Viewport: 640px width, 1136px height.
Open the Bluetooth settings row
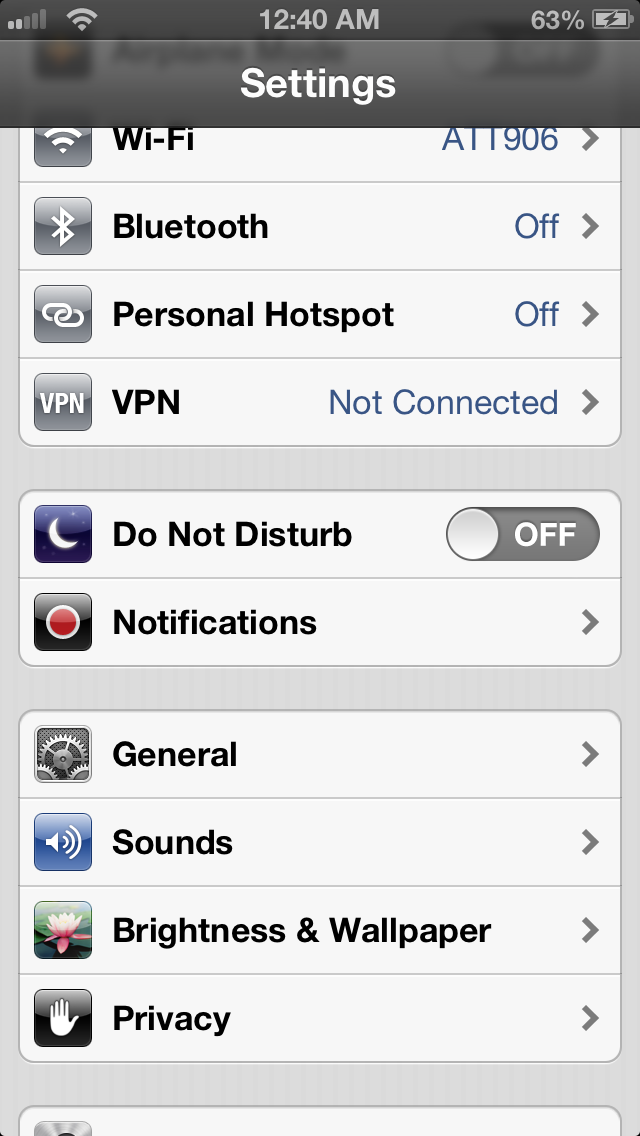click(320, 227)
